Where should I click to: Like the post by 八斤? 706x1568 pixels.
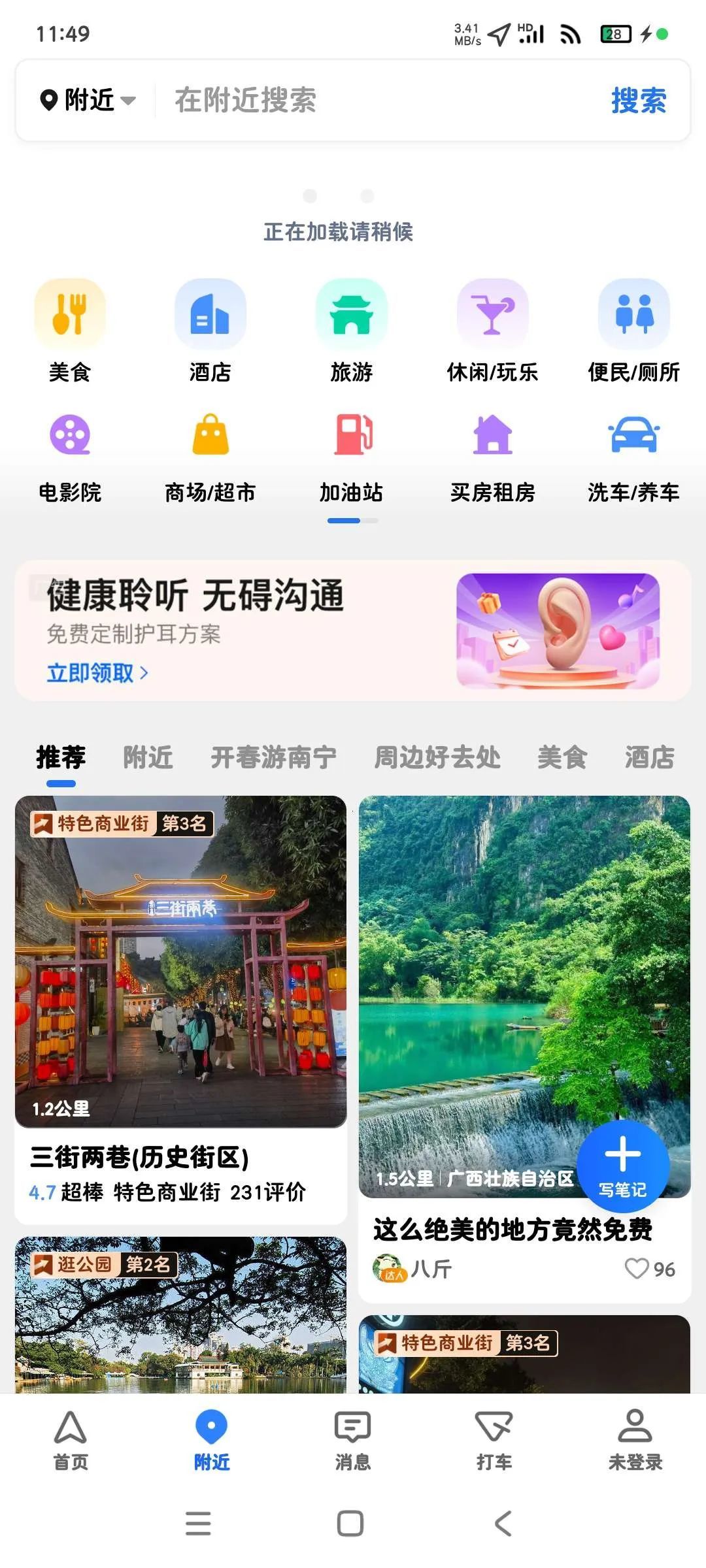click(637, 1269)
